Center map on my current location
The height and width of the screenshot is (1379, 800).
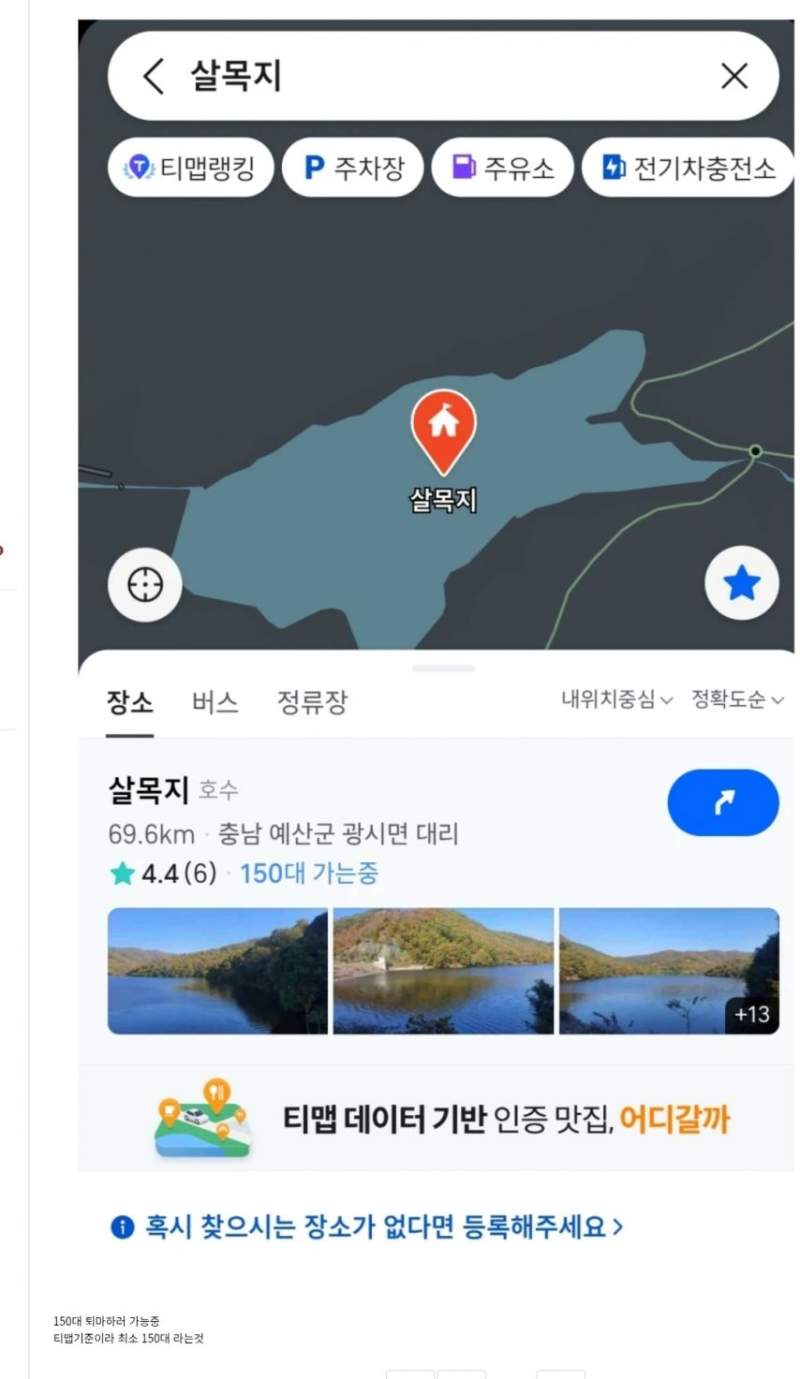point(145,585)
